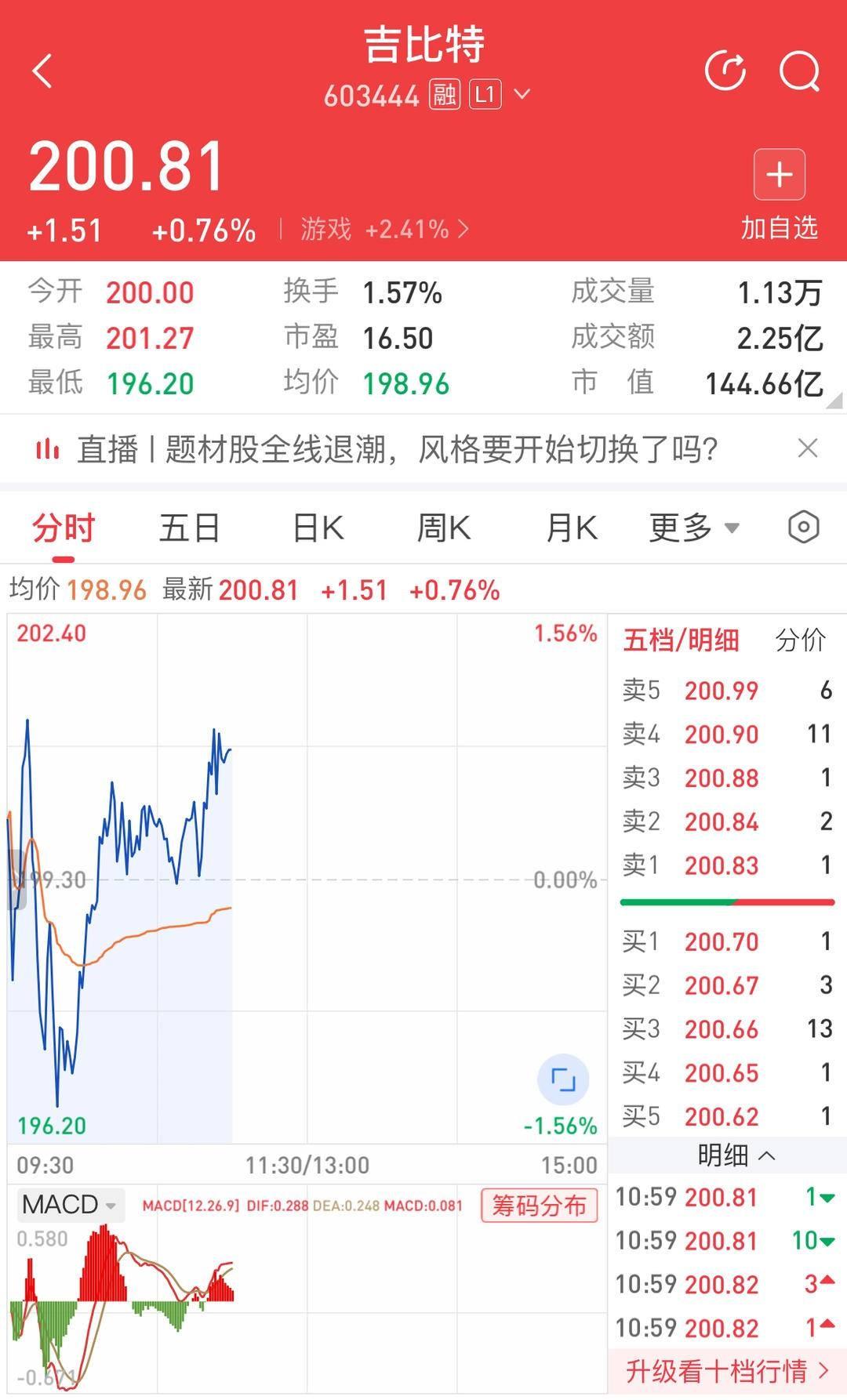The width and height of the screenshot is (847, 1400).
Task: Select the 周K chart tab
Action: coord(443,528)
